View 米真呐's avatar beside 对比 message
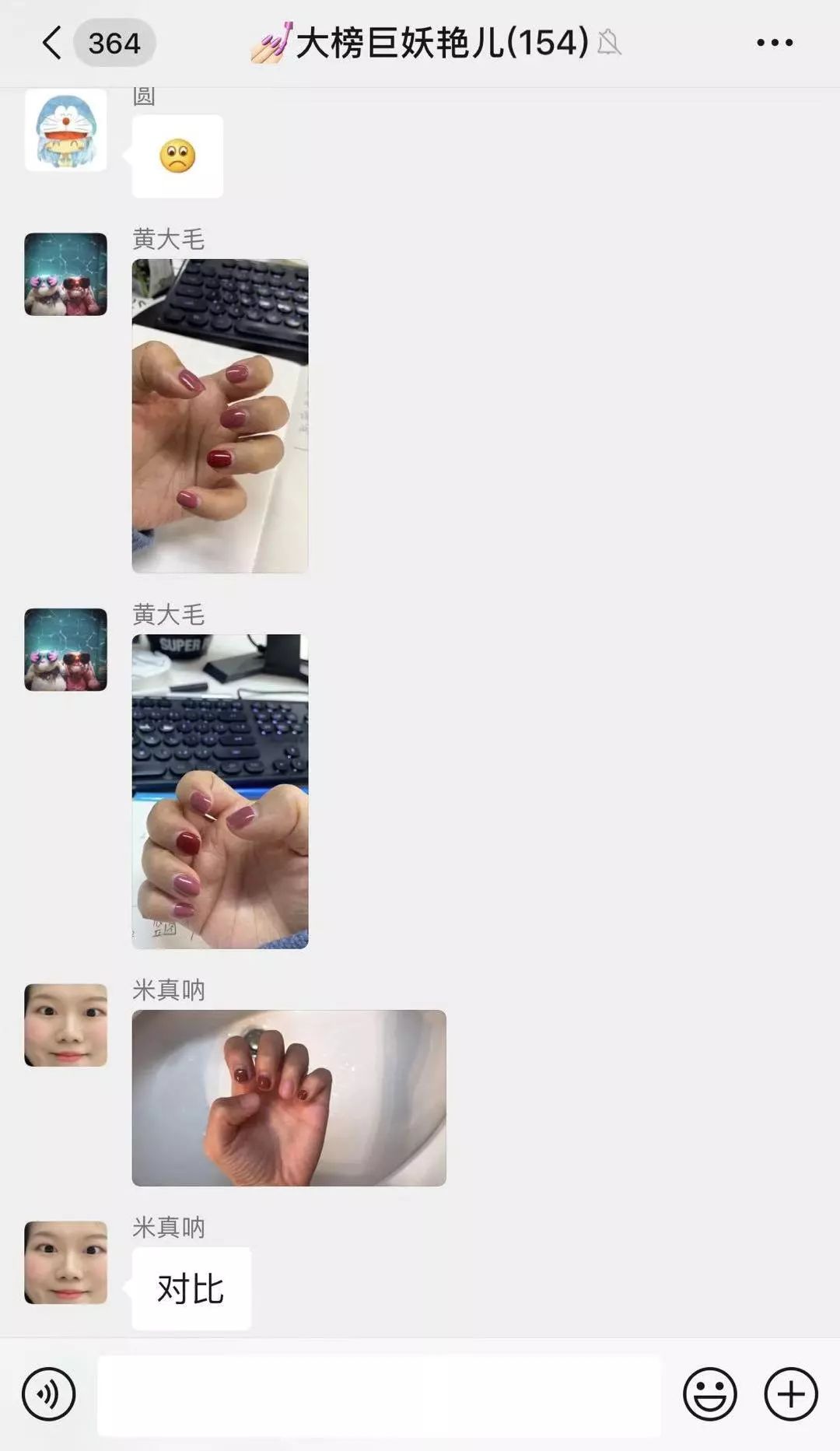Screen dimensions: 840x1451 pos(66,1262)
